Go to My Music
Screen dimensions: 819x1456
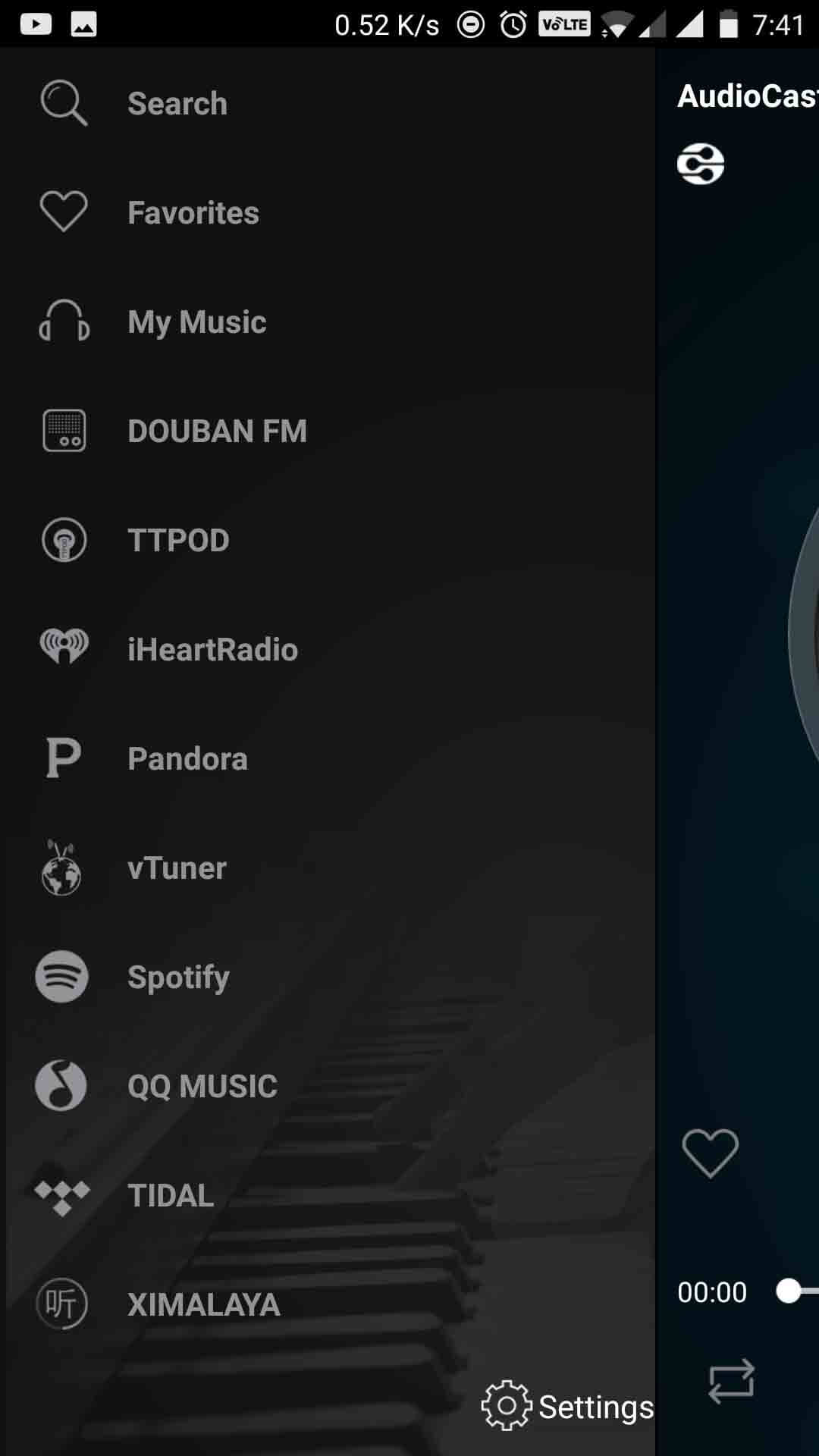(196, 322)
